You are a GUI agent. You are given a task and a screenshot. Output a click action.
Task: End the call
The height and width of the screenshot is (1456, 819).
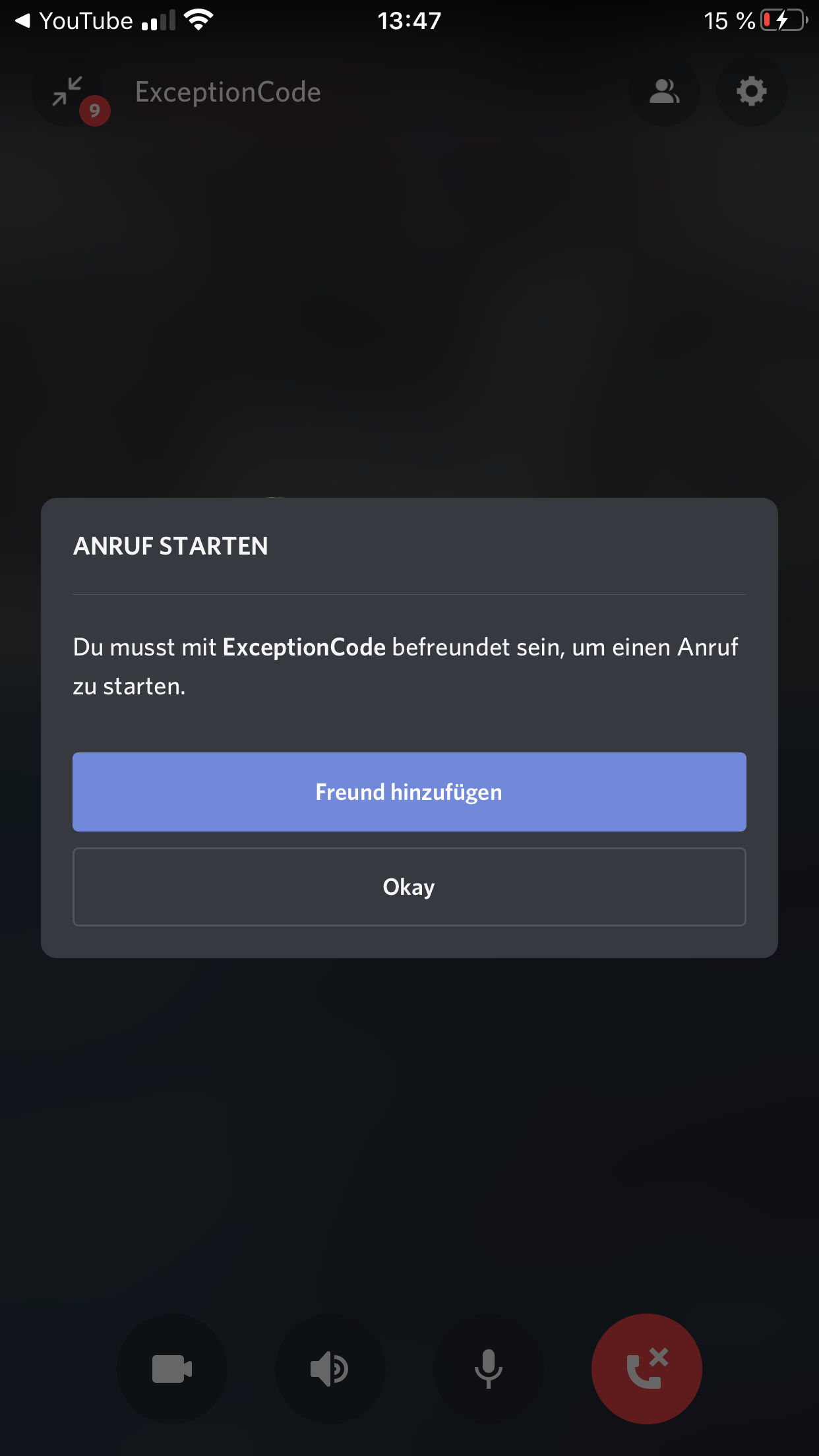pyautogui.click(x=647, y=1369)
